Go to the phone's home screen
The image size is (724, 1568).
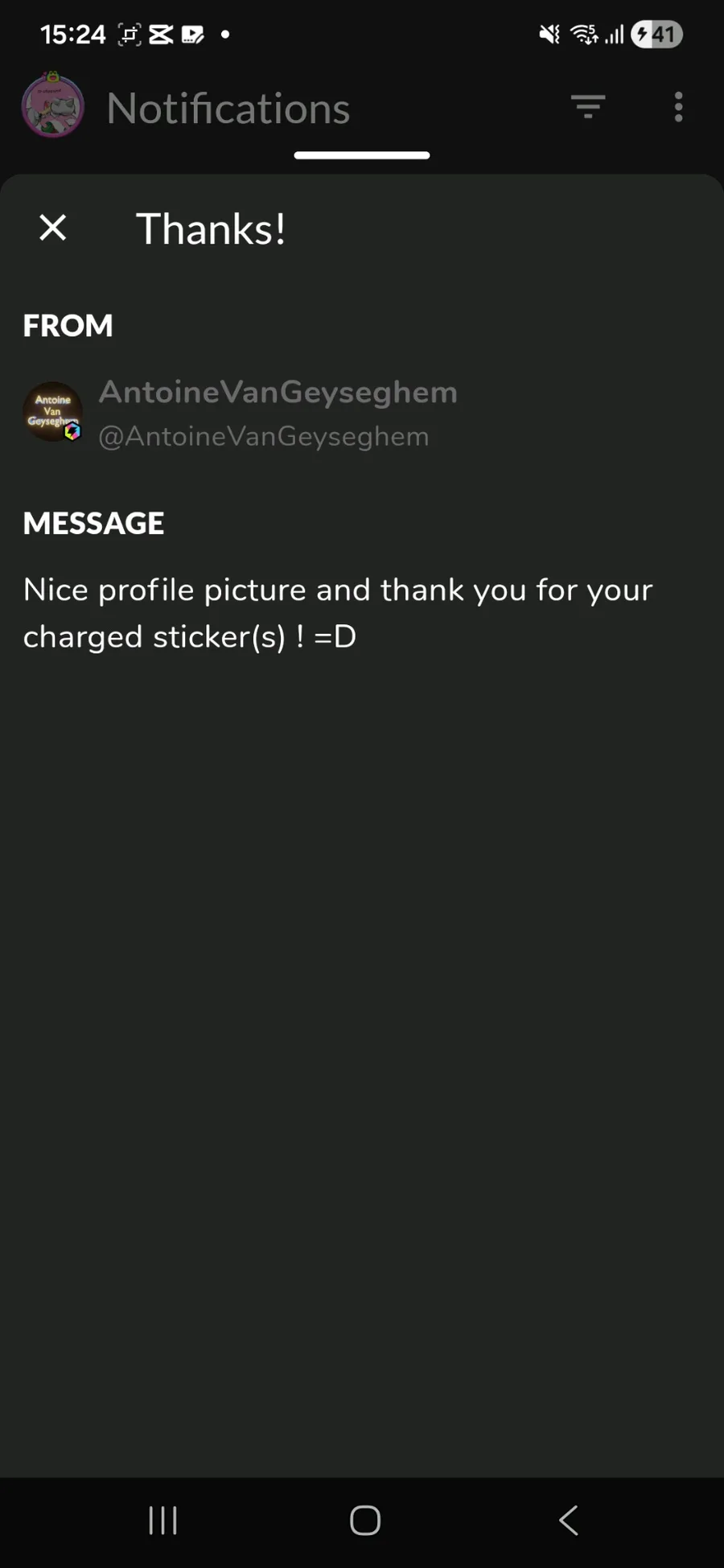click(364, 1520)
